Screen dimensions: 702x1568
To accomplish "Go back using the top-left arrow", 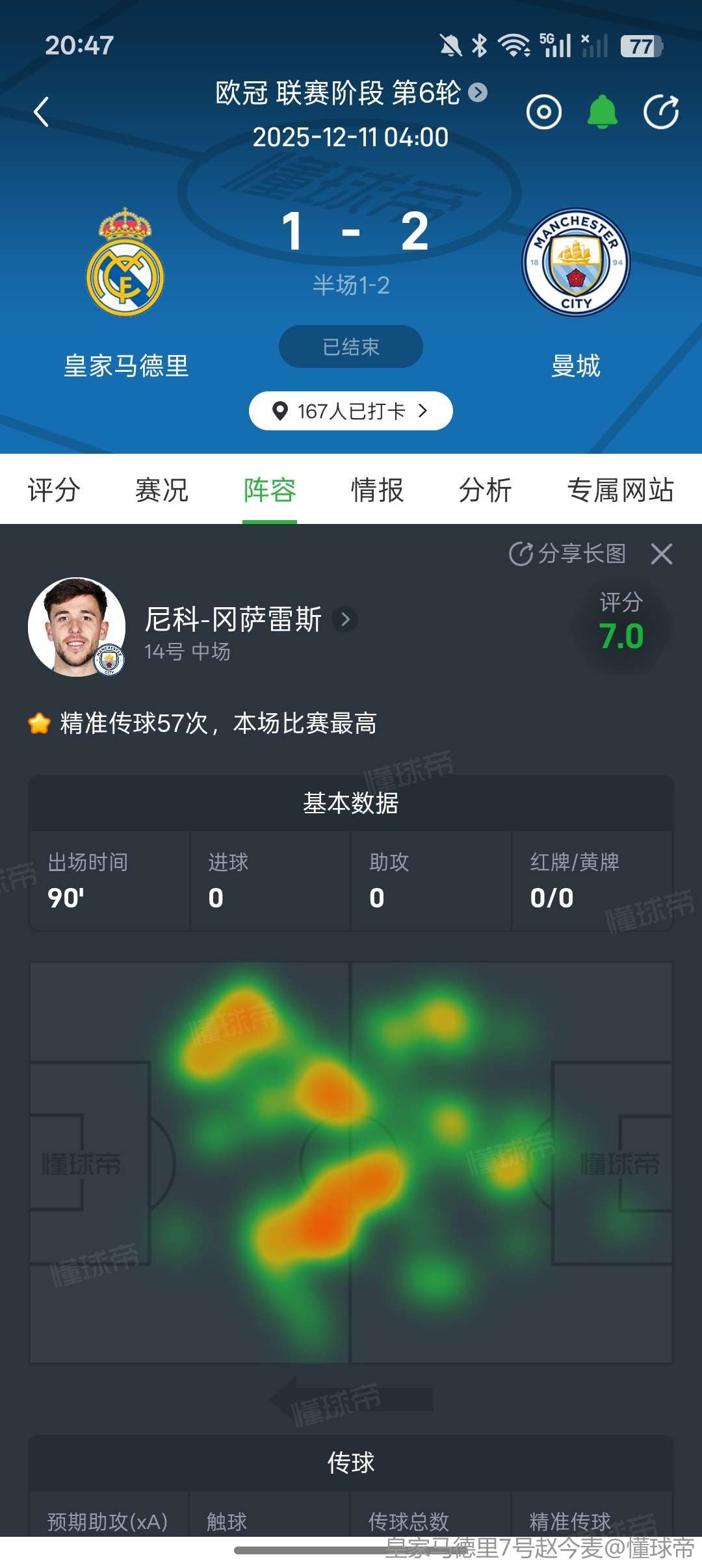I will pyautogui.click(x=42, y=112).
